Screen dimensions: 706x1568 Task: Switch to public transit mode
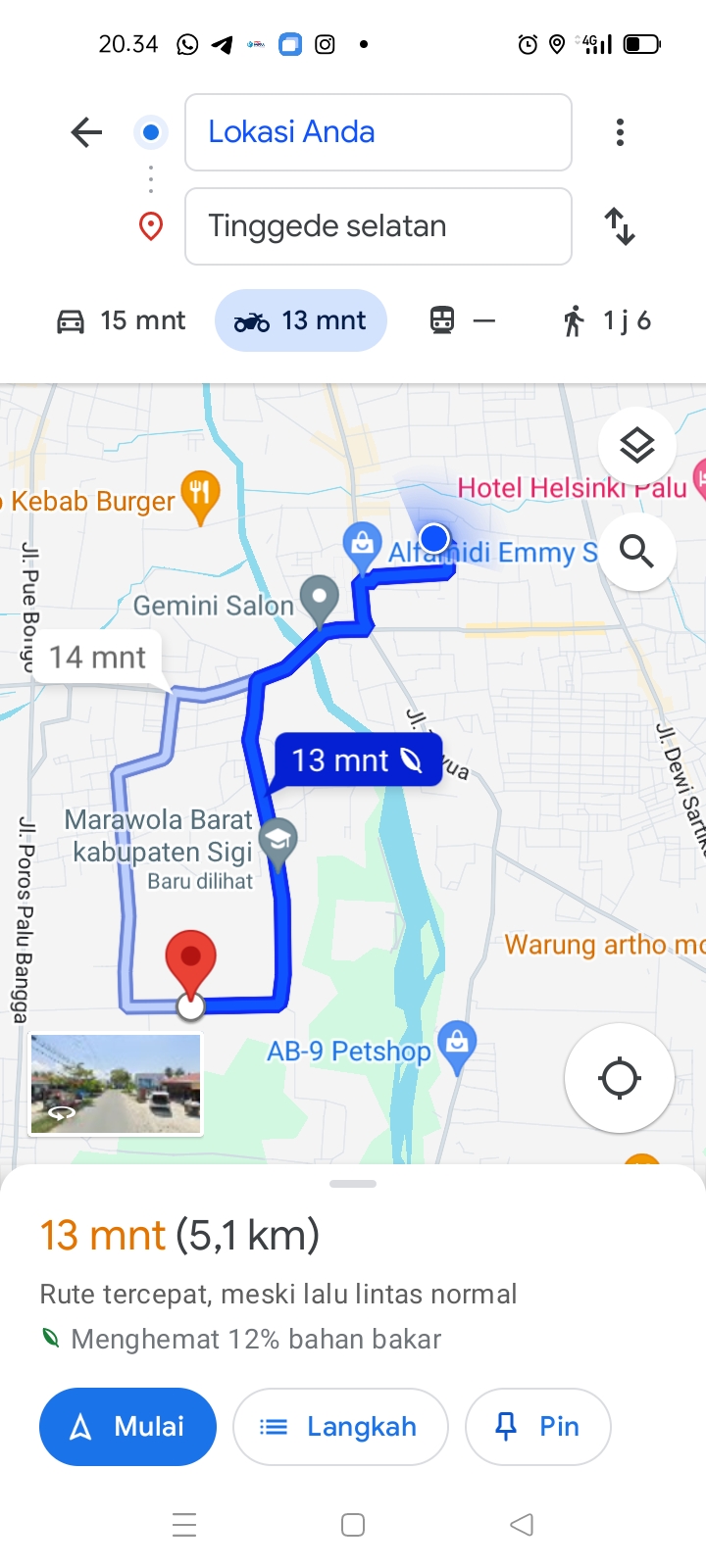(x=463, y=320)
